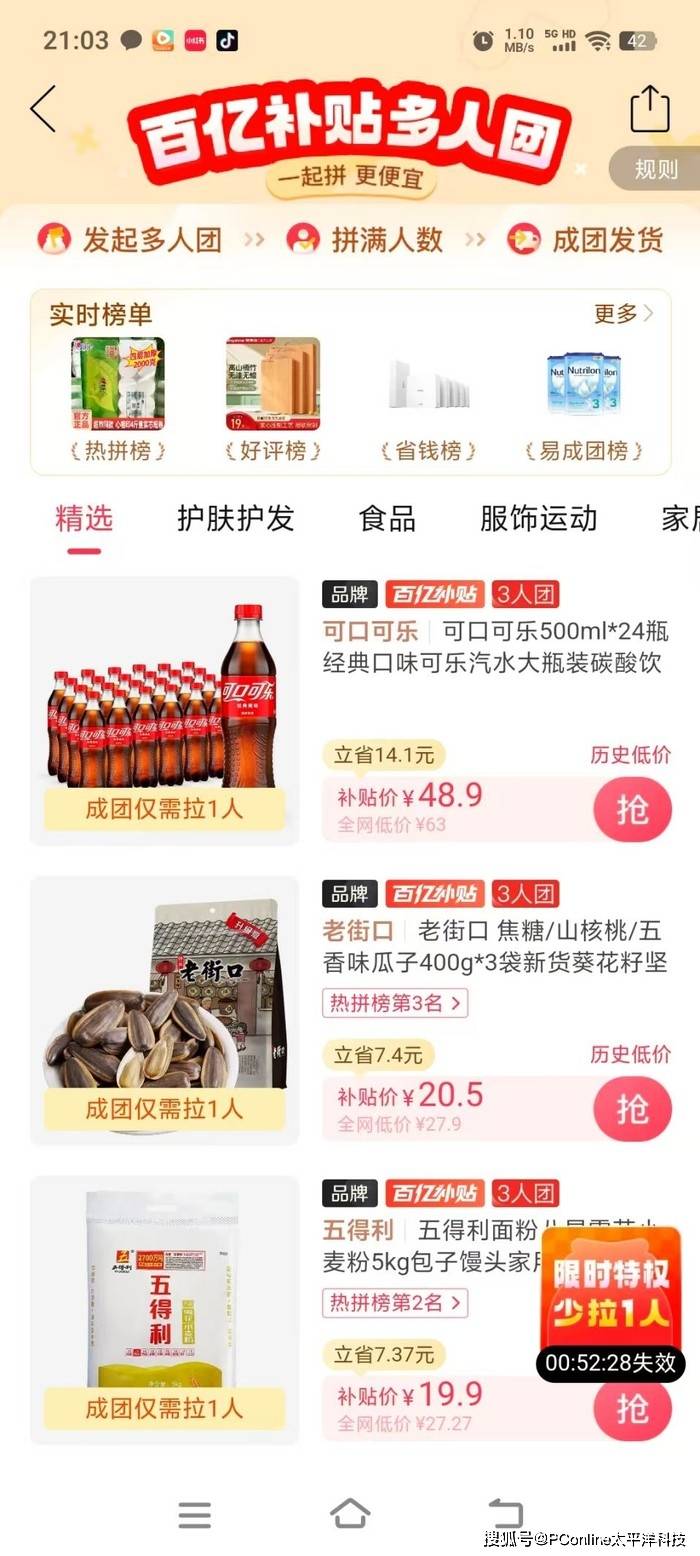The image size is (700, 1556).
Task: Switch to the 护肤护发 tab
Action: (x=236, y=518)
